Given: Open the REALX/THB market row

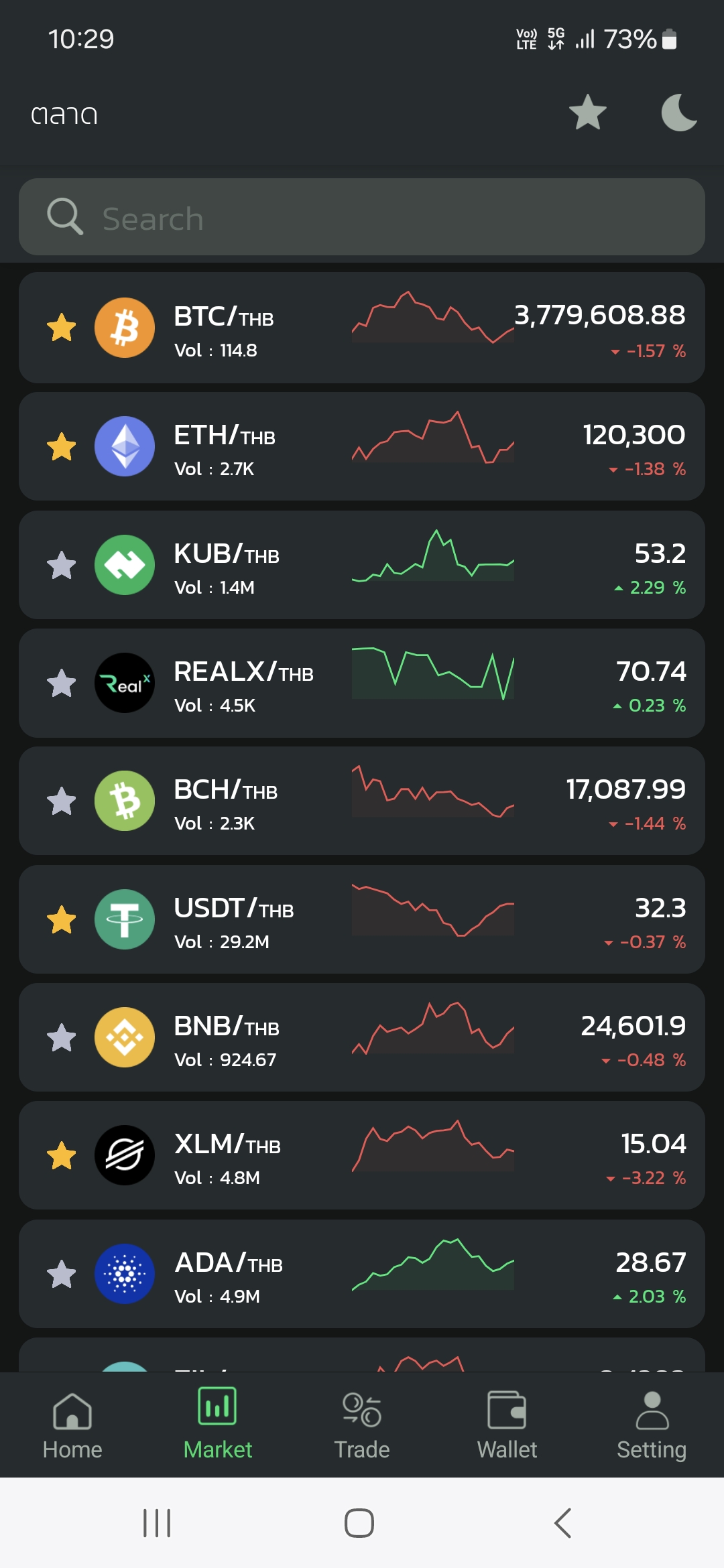Looking at the screenshot, I should [362, 683].
